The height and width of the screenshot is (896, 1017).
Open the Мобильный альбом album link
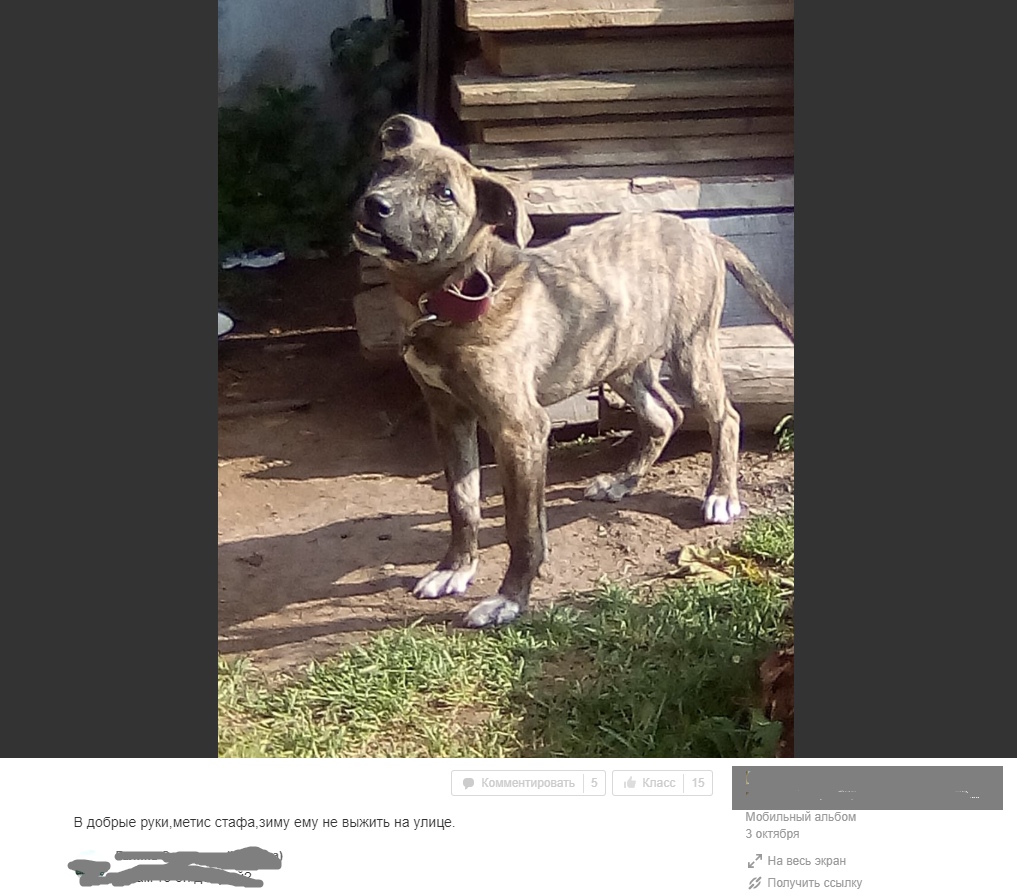[800, 817]
